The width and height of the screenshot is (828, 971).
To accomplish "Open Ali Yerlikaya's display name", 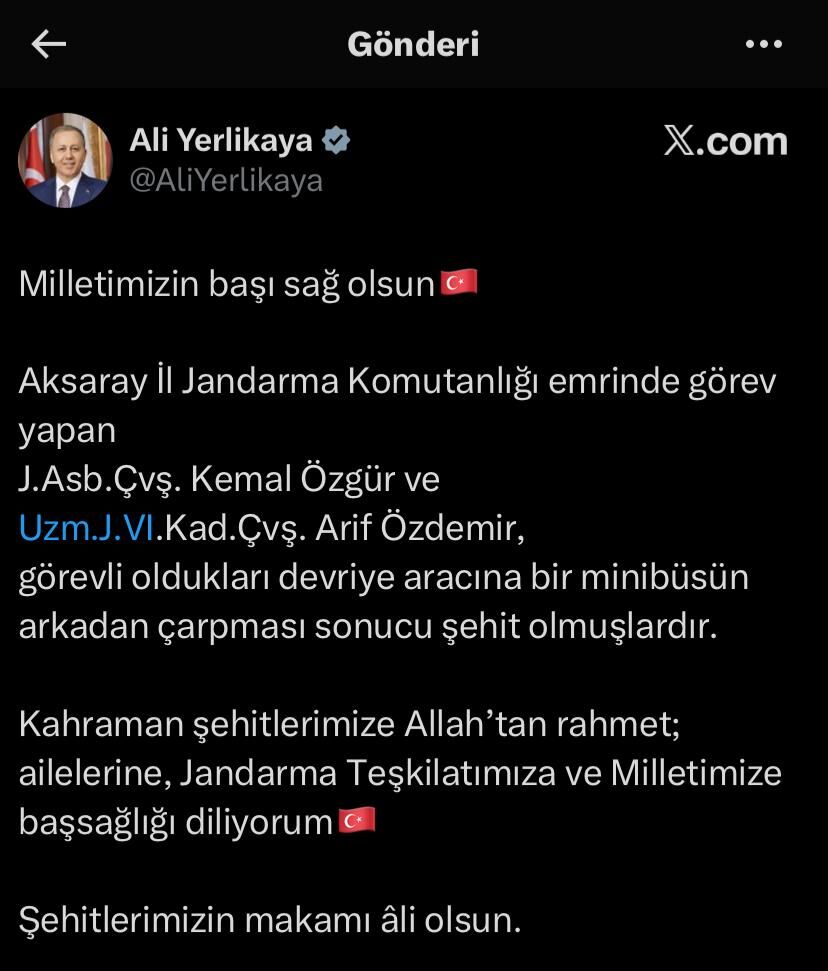I will point(225,141).
